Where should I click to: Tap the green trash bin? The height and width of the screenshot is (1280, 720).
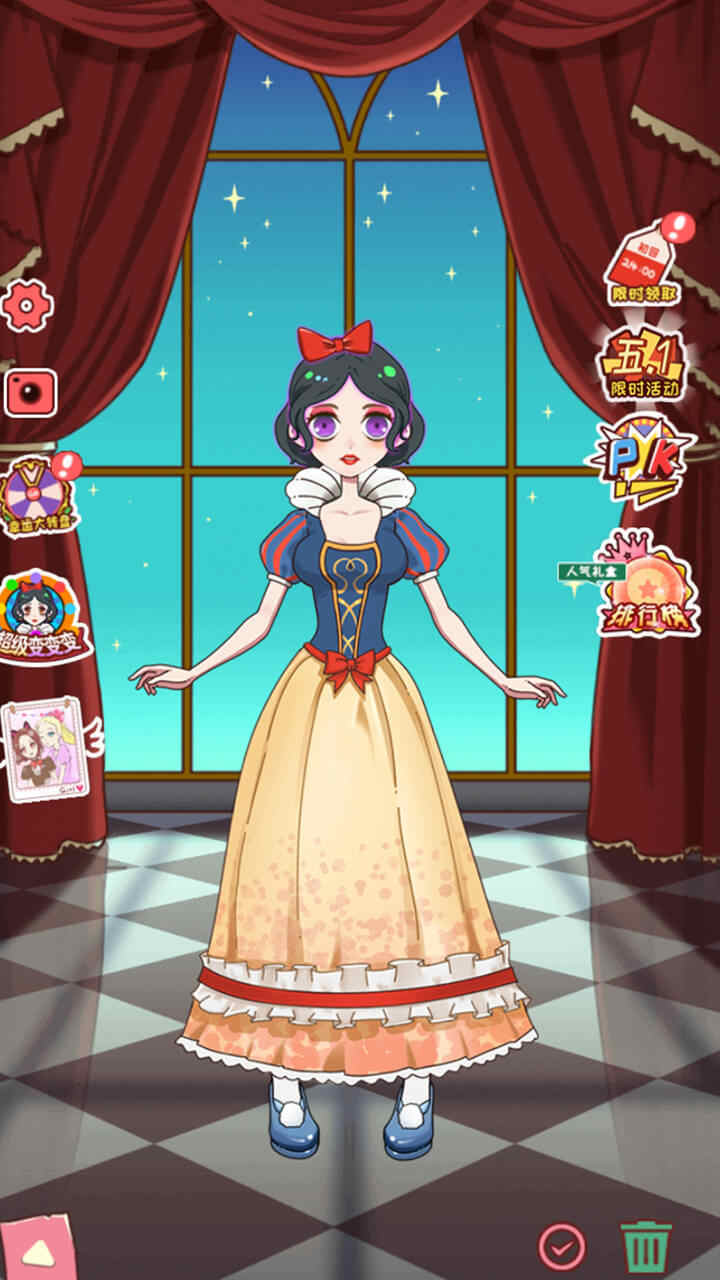pos(646,1245)
